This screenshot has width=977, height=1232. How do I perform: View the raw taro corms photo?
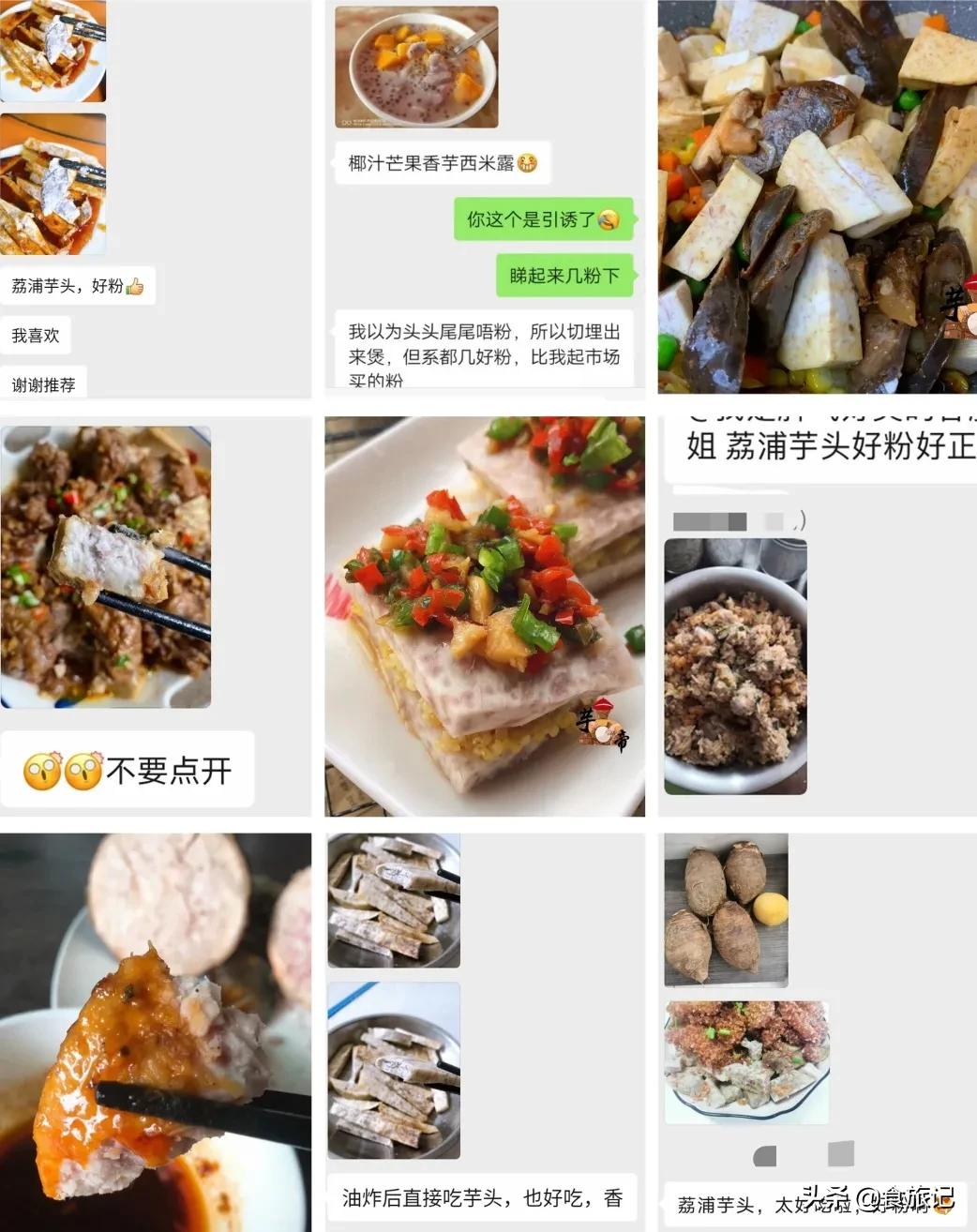click(727, 909)
